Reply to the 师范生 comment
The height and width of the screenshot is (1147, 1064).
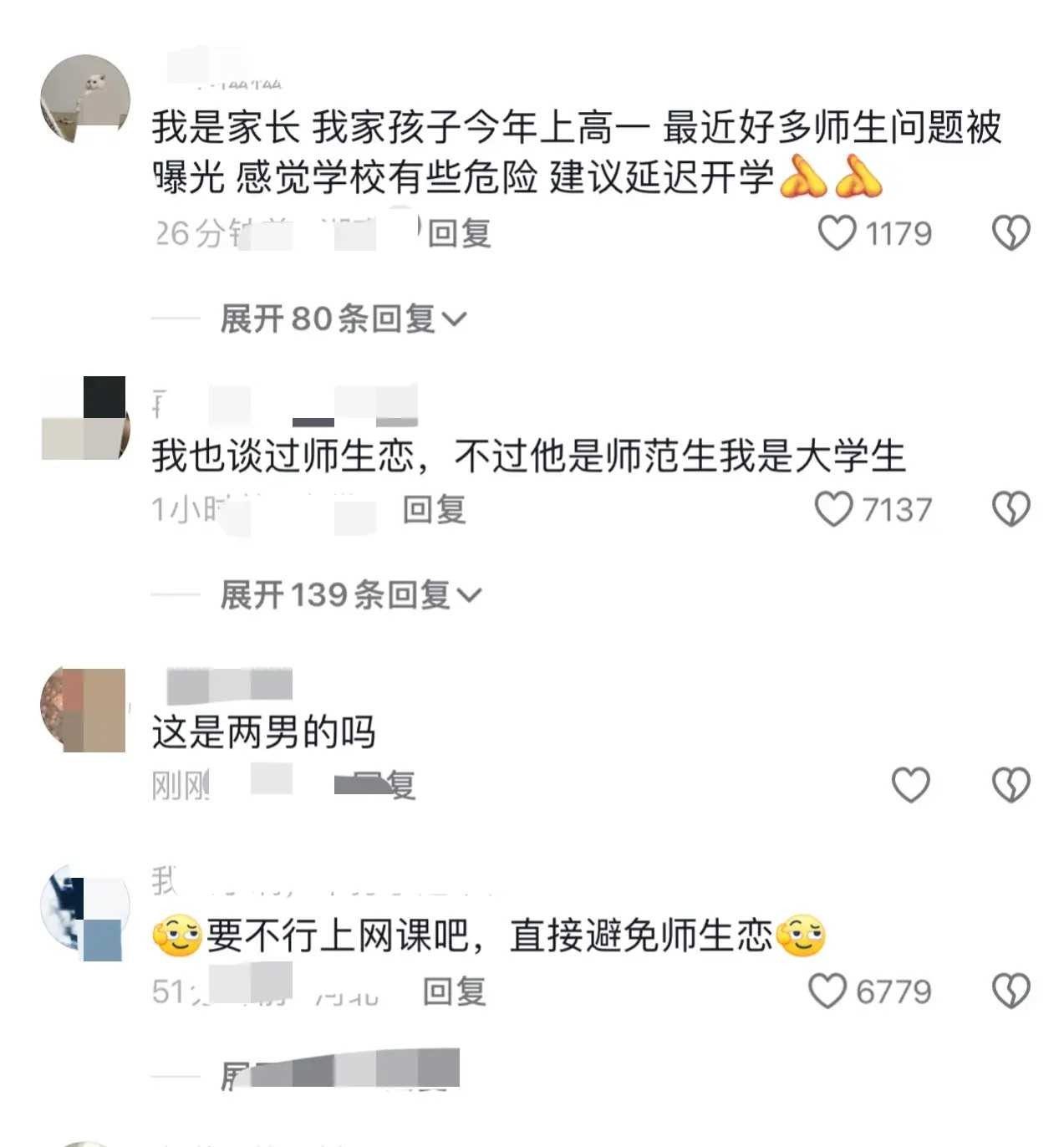[434, 509]
